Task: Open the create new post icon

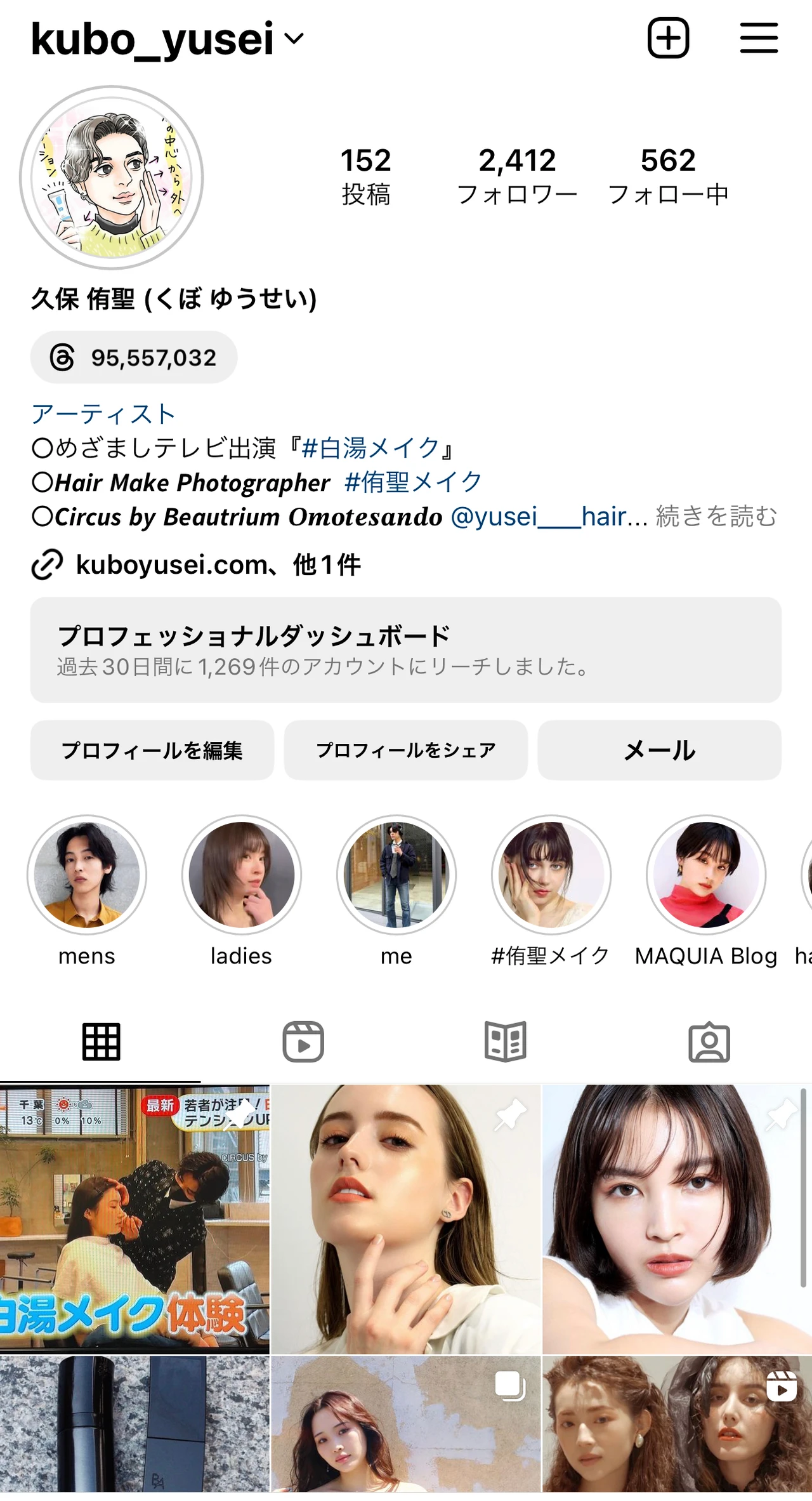Action: click(x=668, y=38)
